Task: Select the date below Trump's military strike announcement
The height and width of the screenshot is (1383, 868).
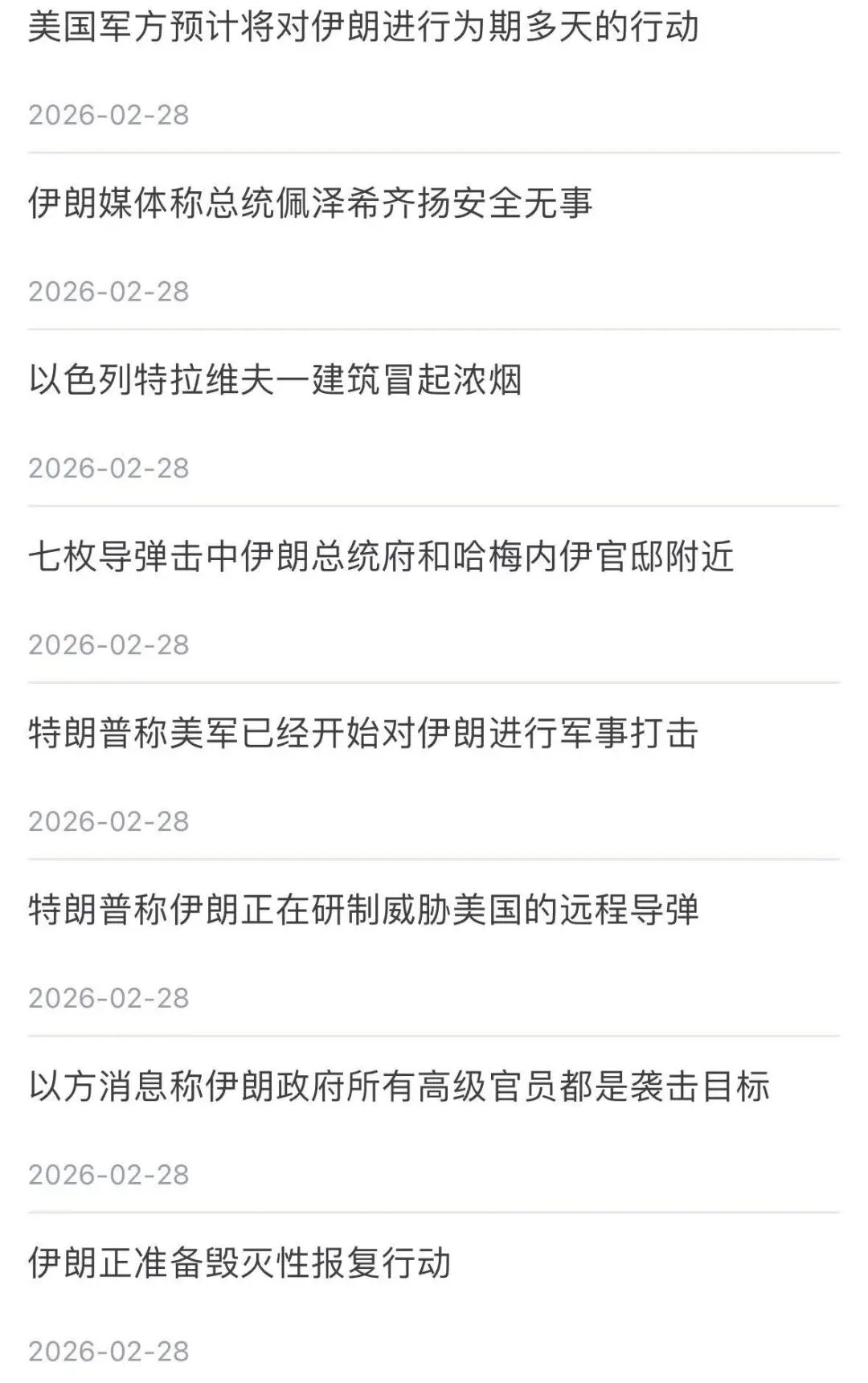Action: (x=110, y=822)
